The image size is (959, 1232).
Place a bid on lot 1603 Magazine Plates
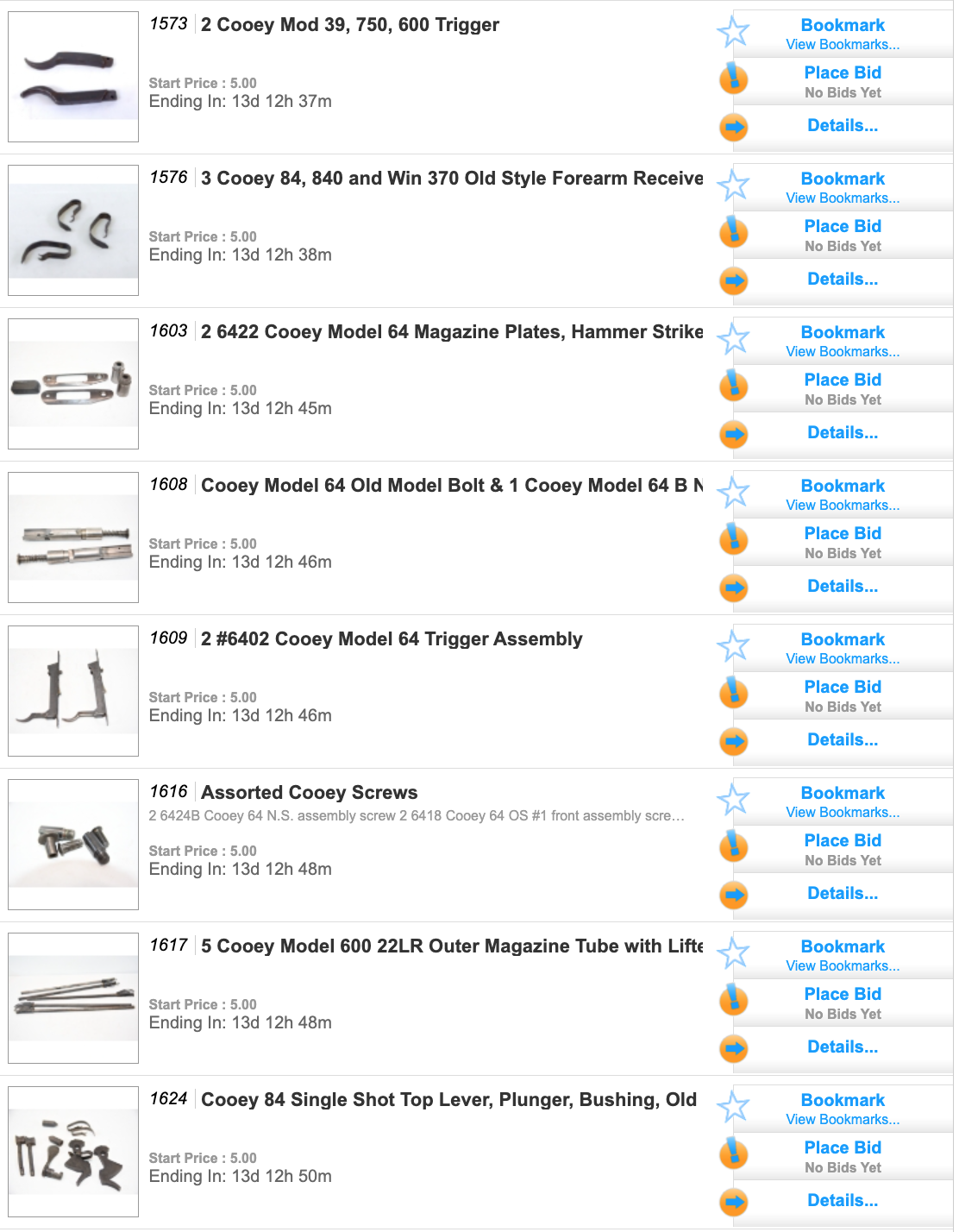pos(842,380)
